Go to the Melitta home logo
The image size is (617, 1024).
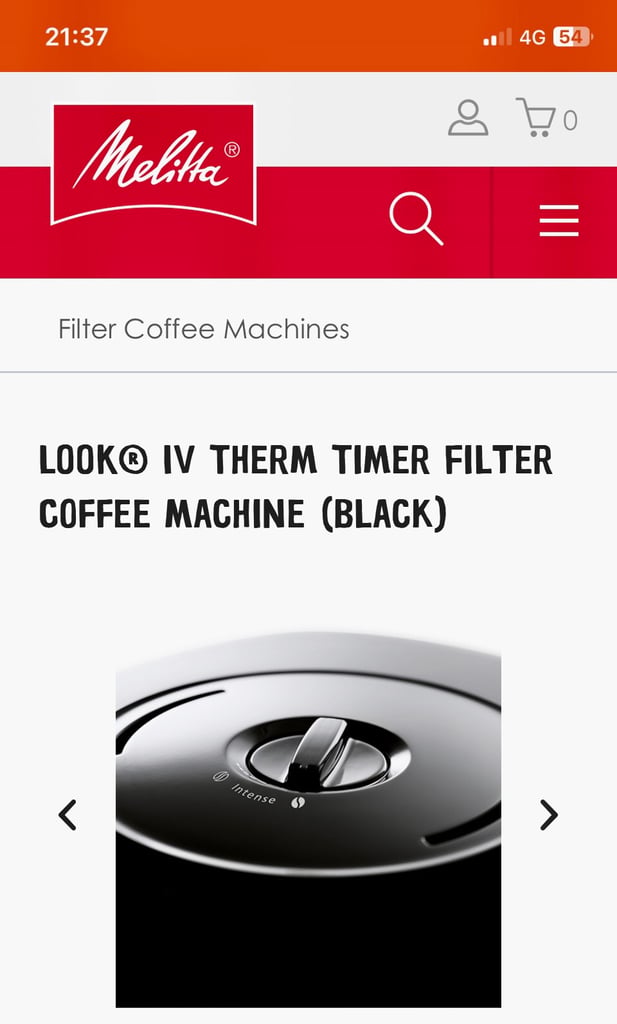click(x=153, y=165)
